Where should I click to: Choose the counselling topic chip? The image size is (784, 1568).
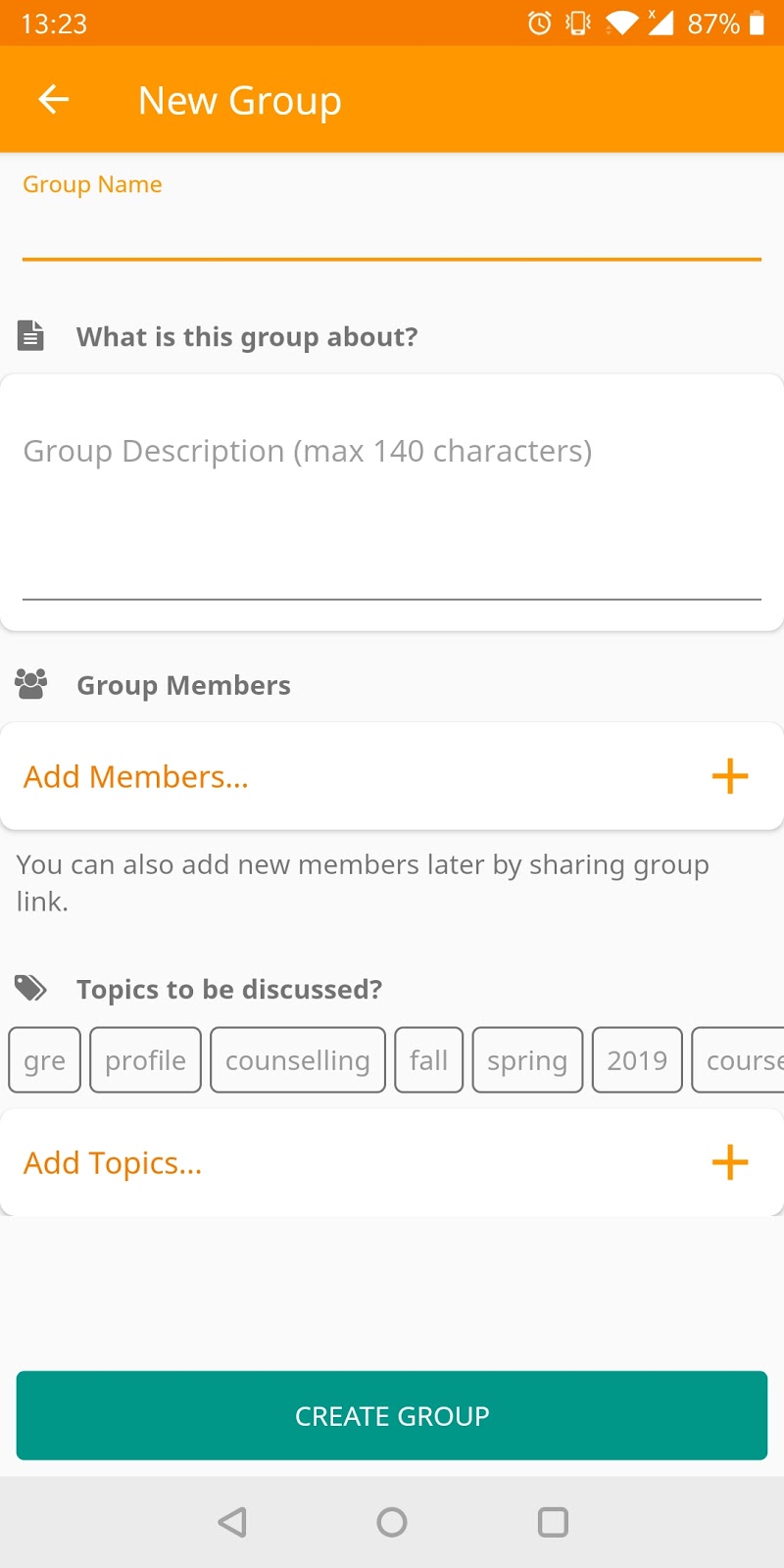coord(298,1059)
